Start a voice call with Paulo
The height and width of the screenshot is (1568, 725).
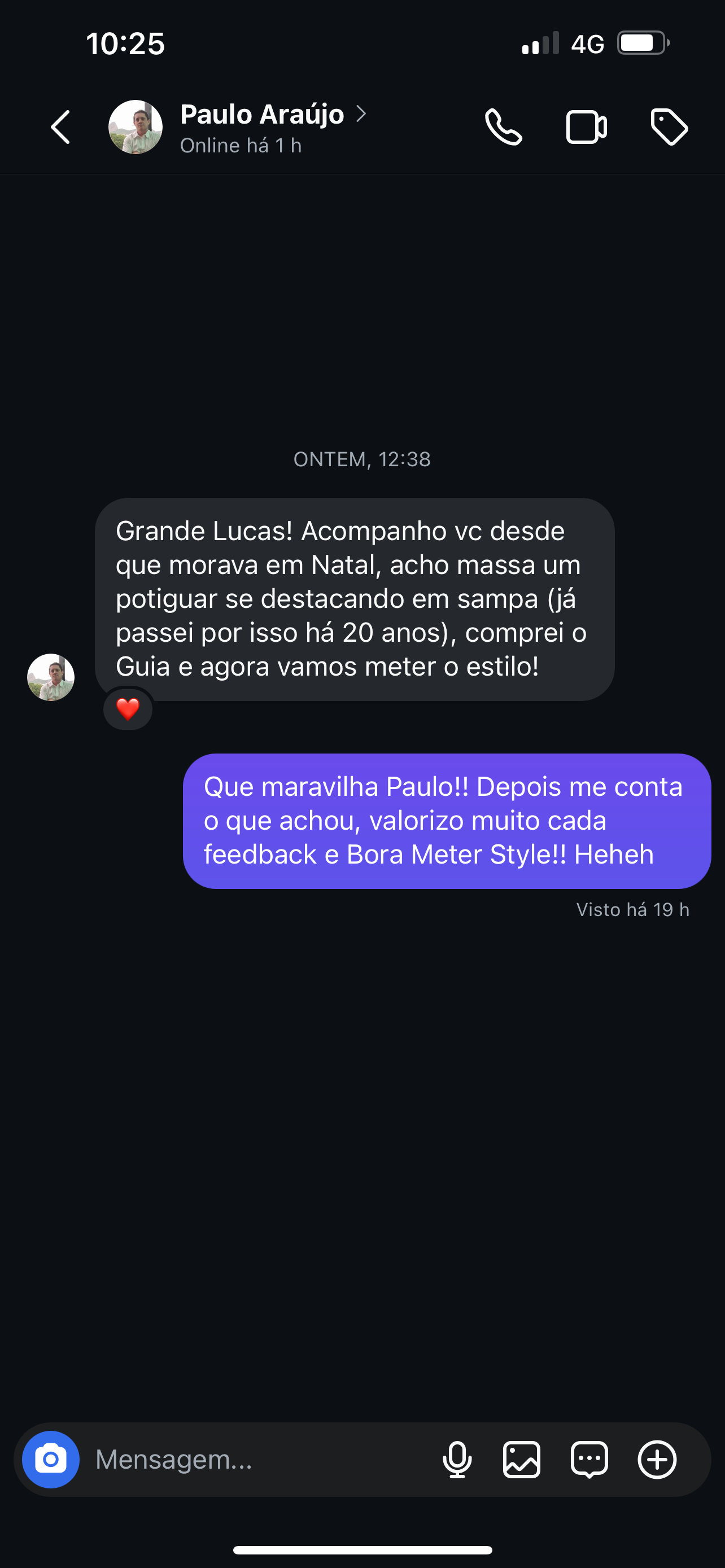tap(504, 127)
